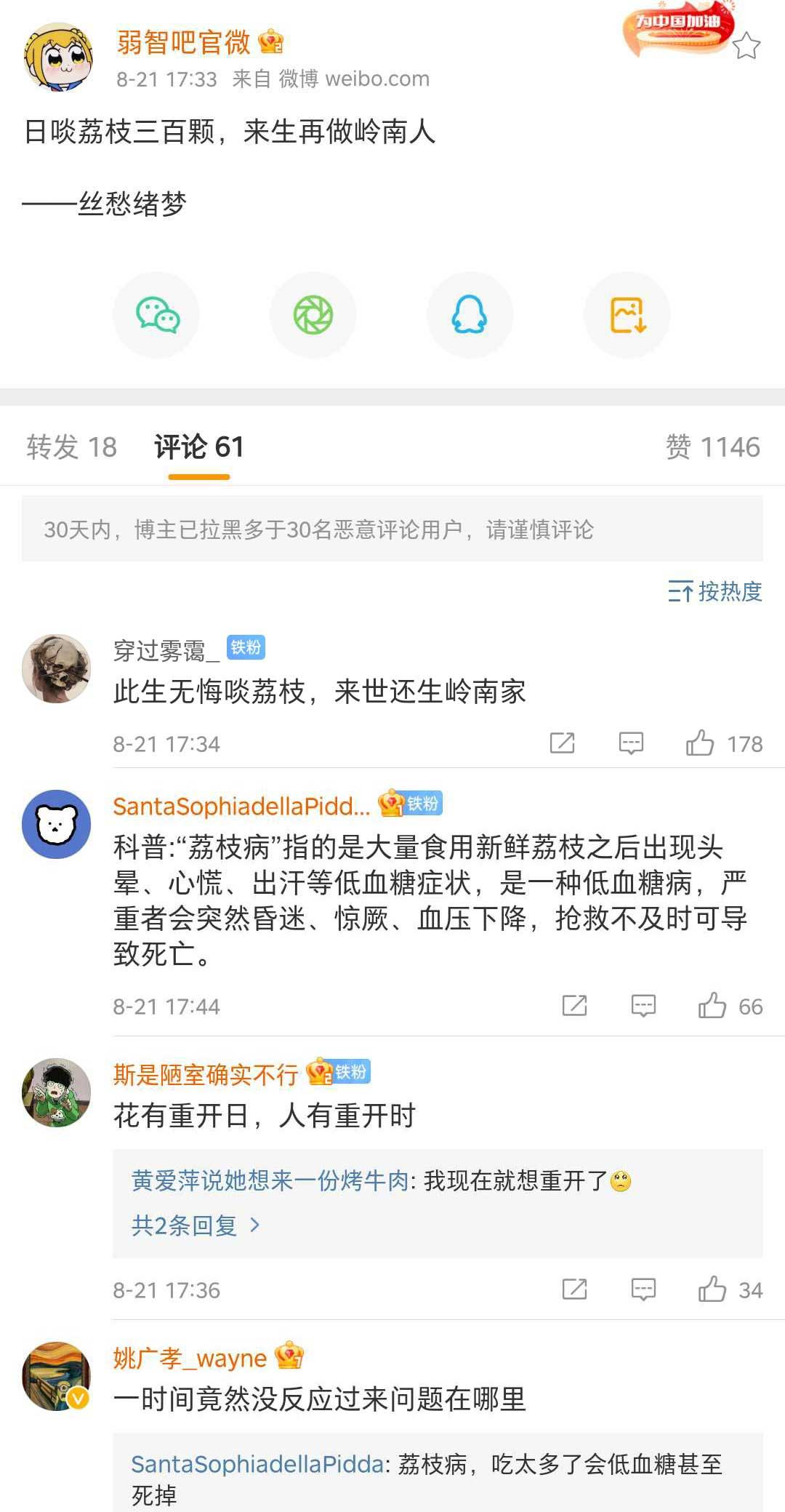
Task: Reply to 穿过雾霭_'s comment
Action: (x=631, y=743)
